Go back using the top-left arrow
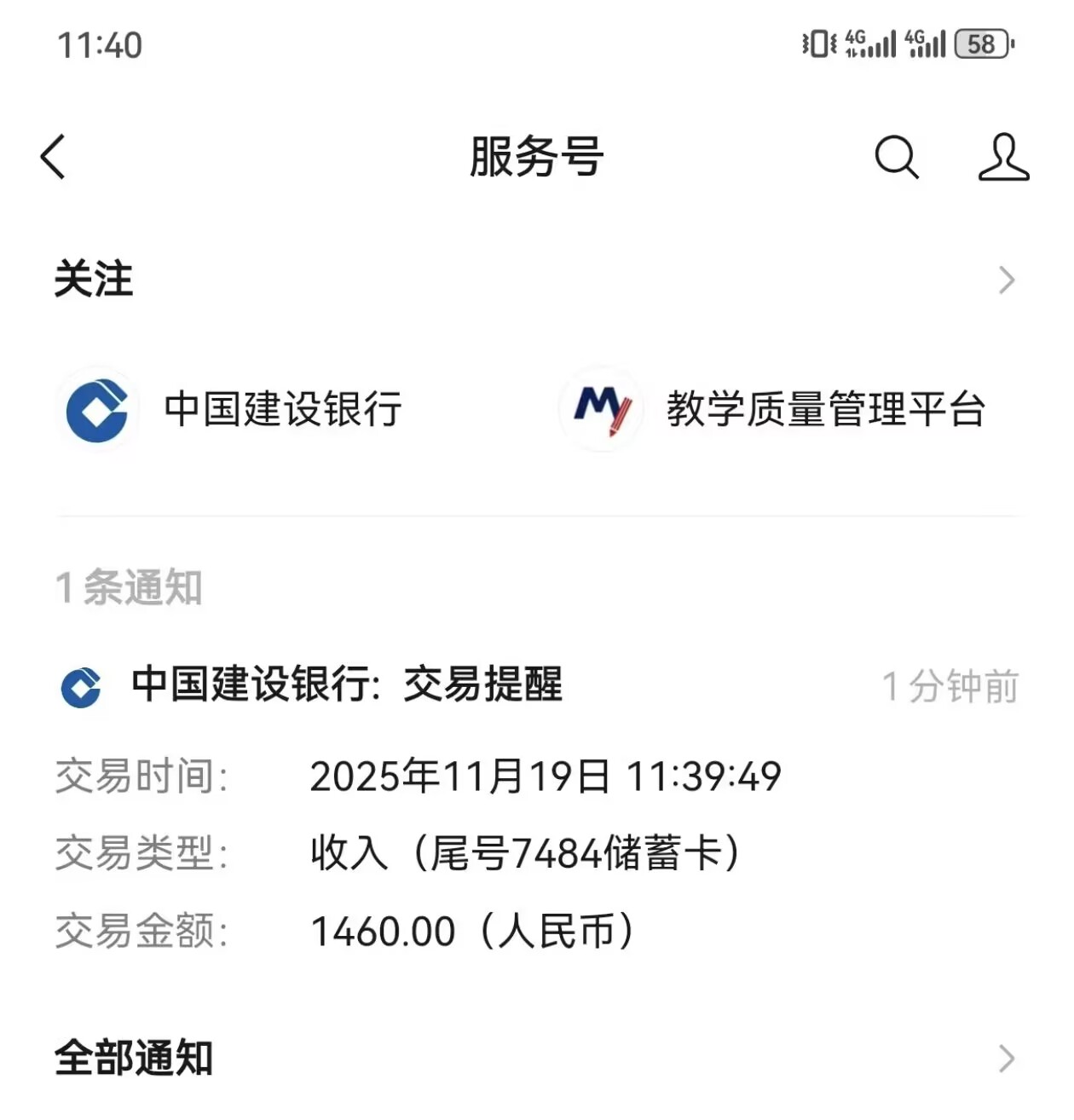The width and height of the screenshot is (1074, 1120). [x=53, y=158]
